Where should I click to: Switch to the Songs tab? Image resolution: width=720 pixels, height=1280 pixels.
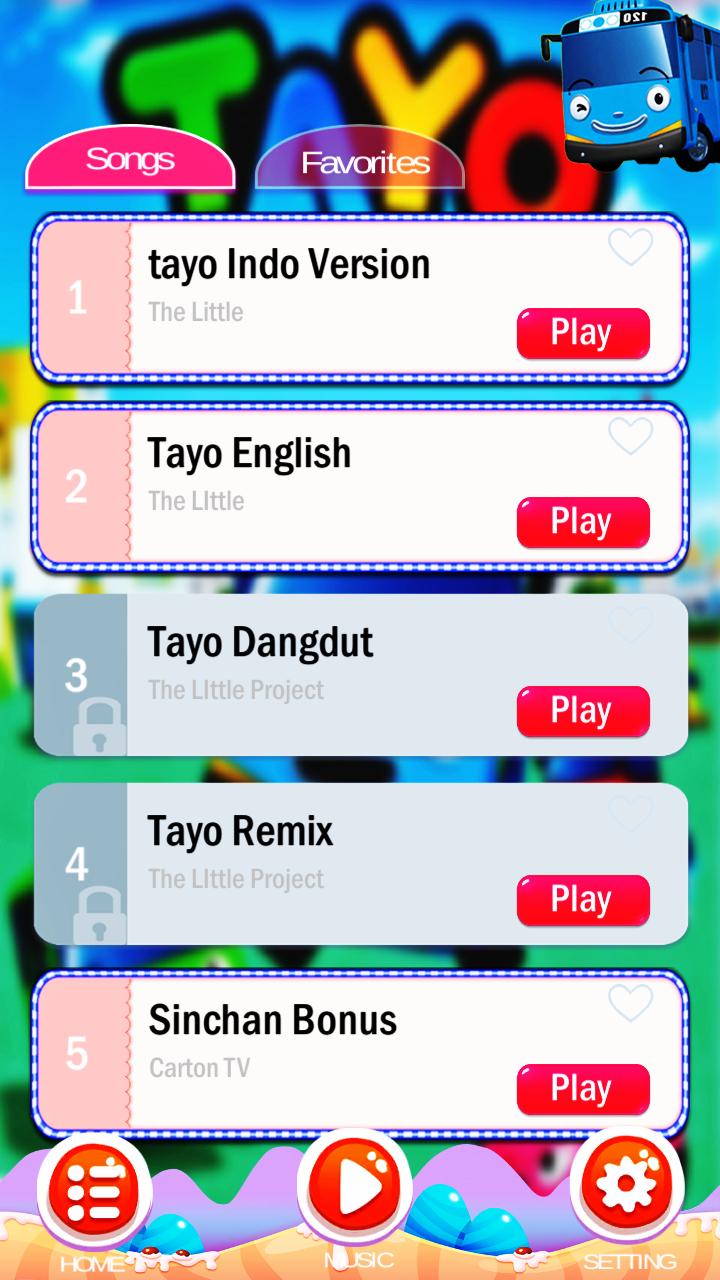tap(130, 160)
